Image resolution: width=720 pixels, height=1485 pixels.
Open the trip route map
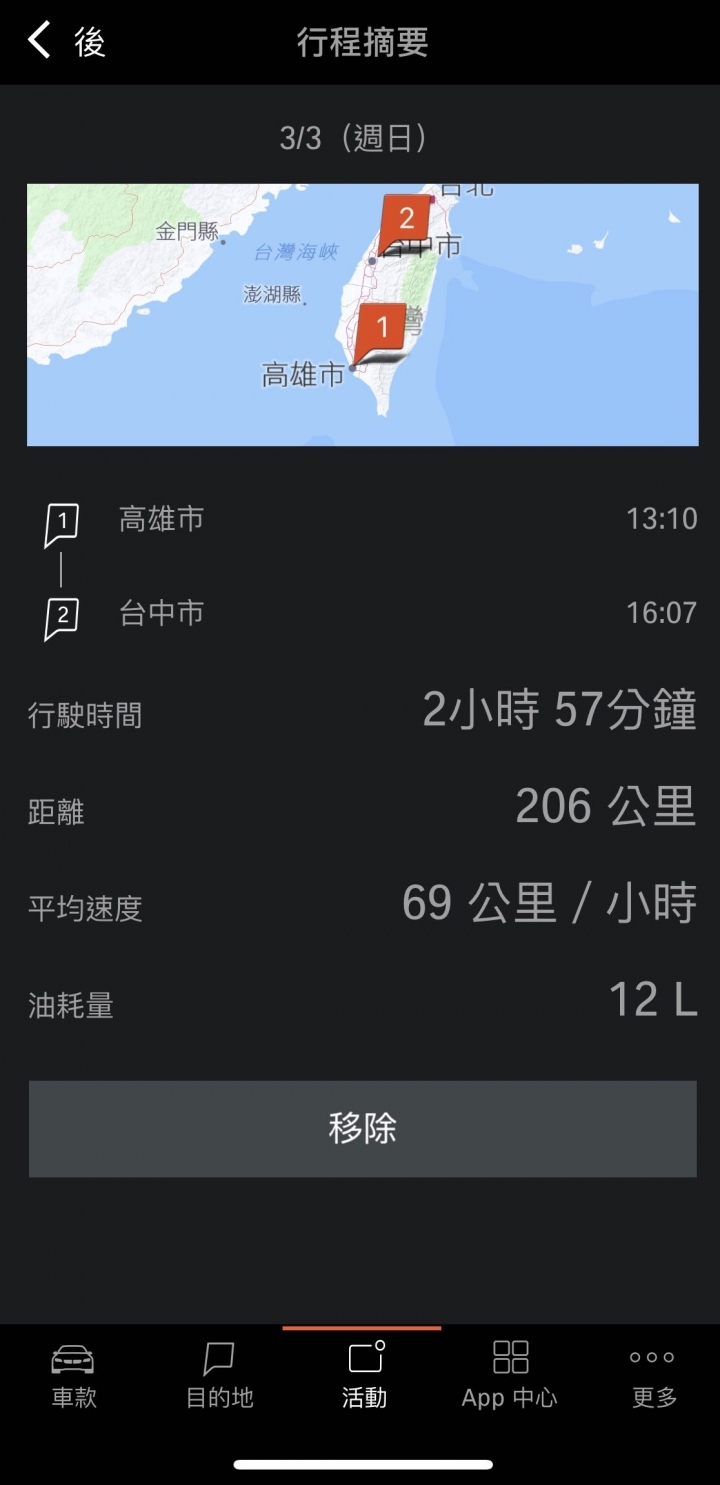click(x=362, y=314)
